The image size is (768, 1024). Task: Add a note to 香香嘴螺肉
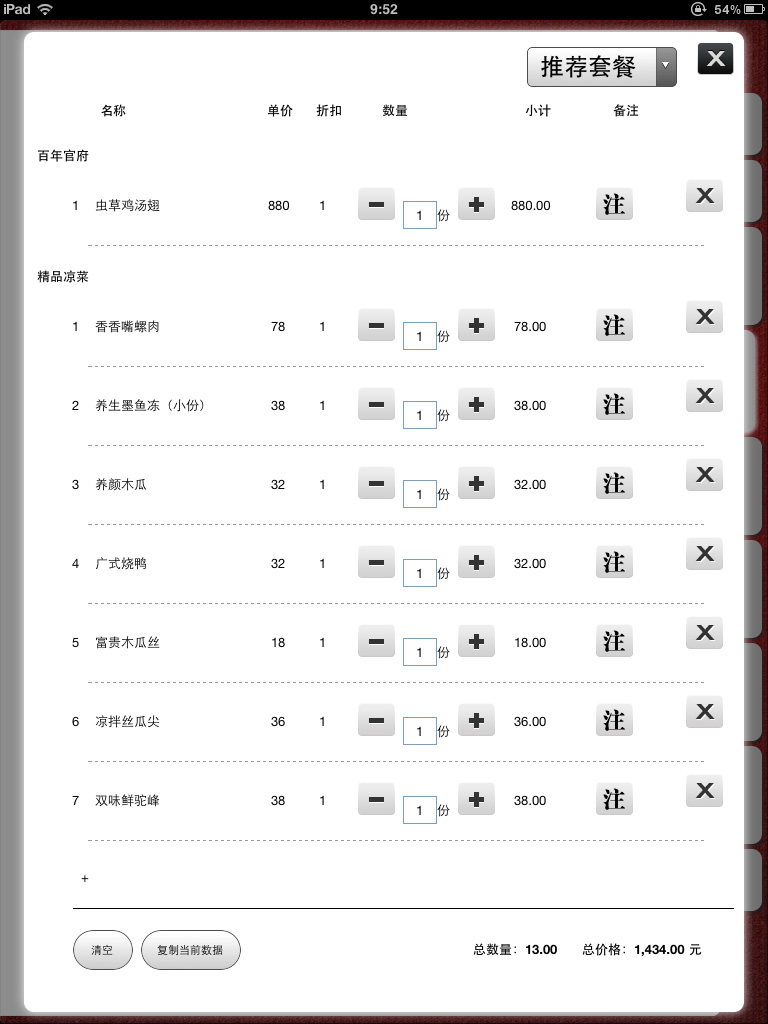pyautogui.click(x=614, y=326)
